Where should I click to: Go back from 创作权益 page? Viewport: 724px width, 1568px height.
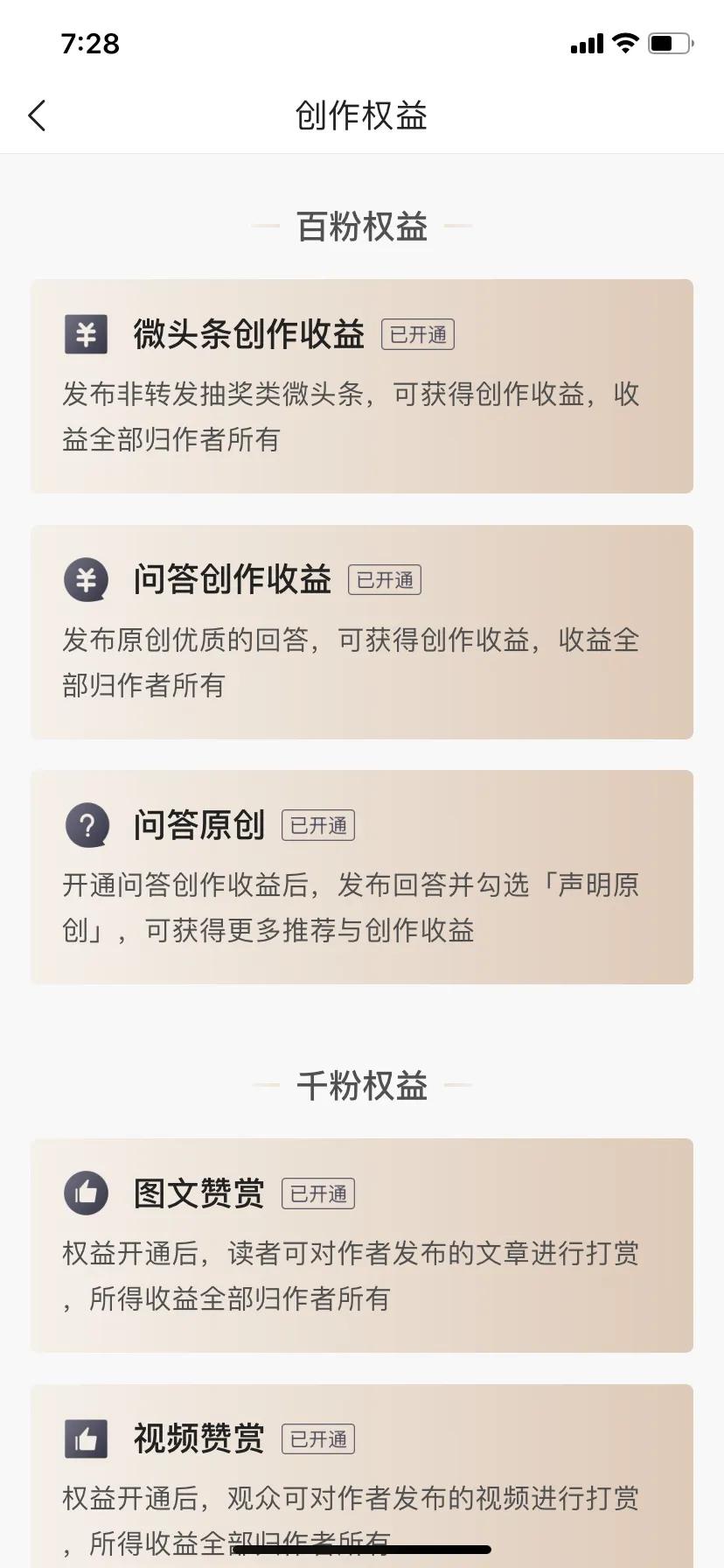click(37, 115)
